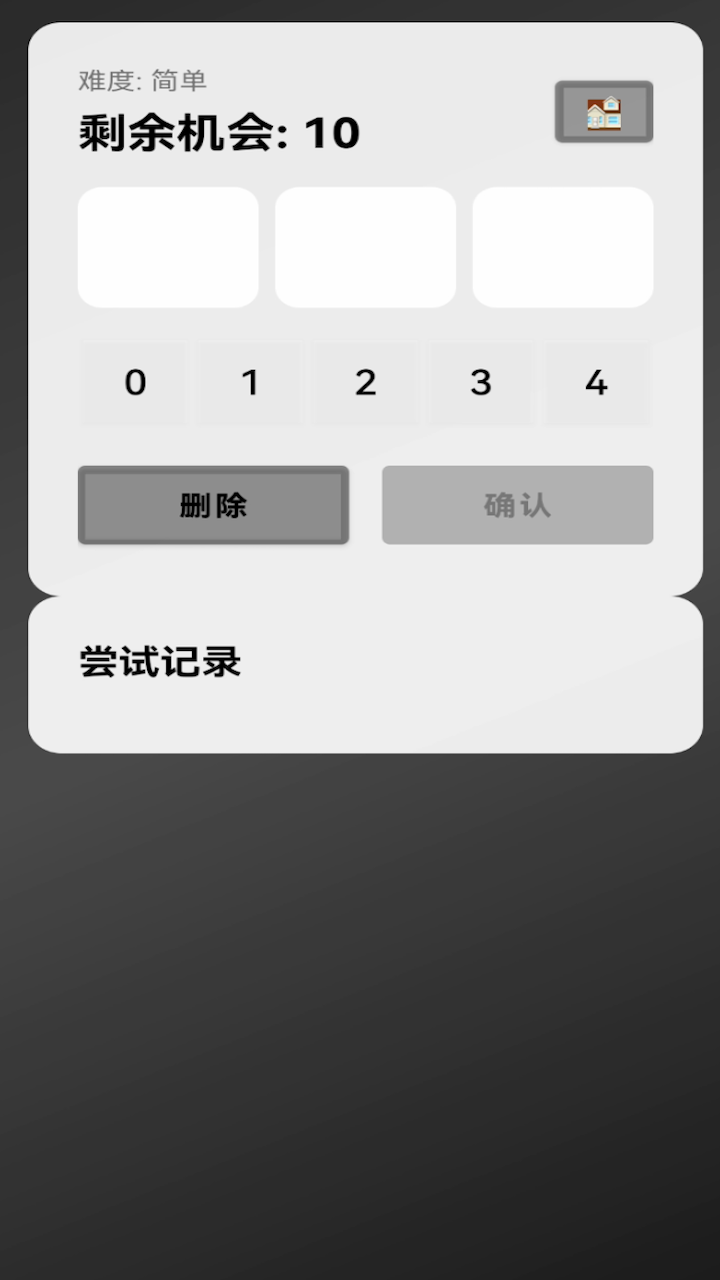Screen dimensions: 720x1280
Task: Expand the attempt history section
Action: [x=158, y=662]
